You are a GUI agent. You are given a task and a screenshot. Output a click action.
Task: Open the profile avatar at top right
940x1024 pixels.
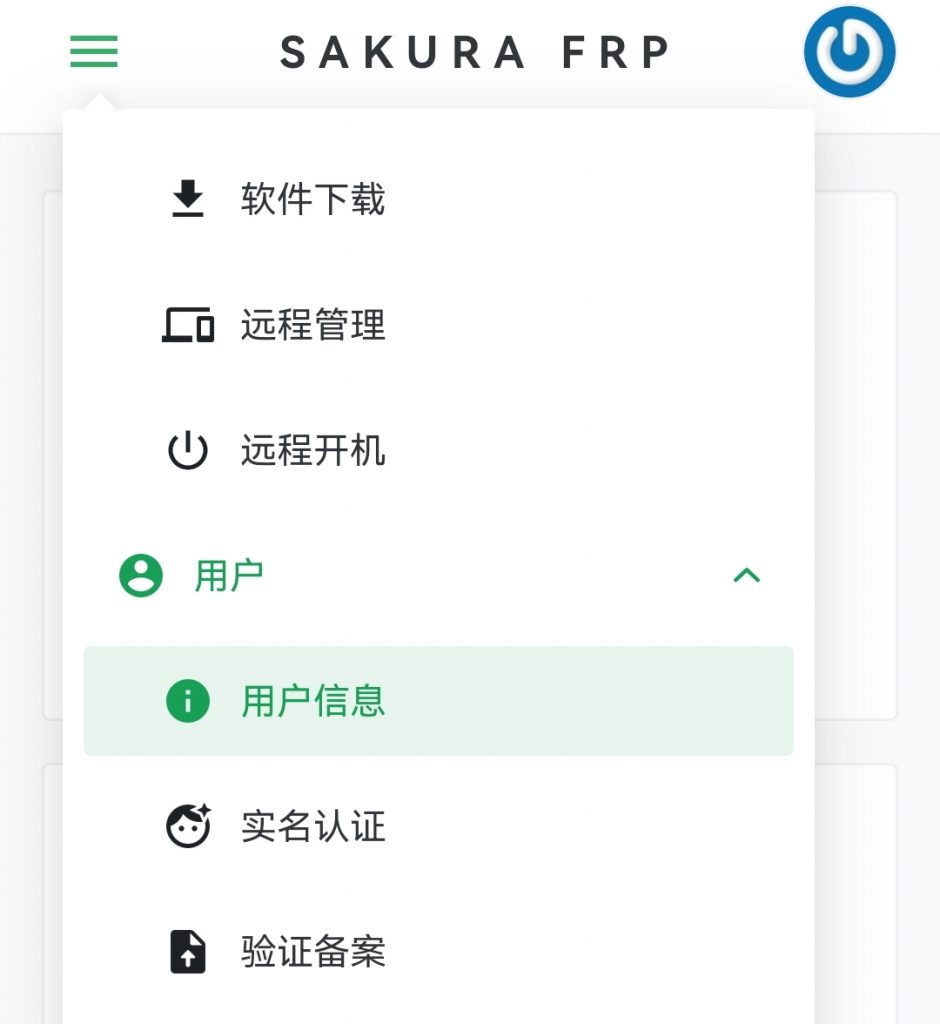pyautogui.click(x=849, y=52)
